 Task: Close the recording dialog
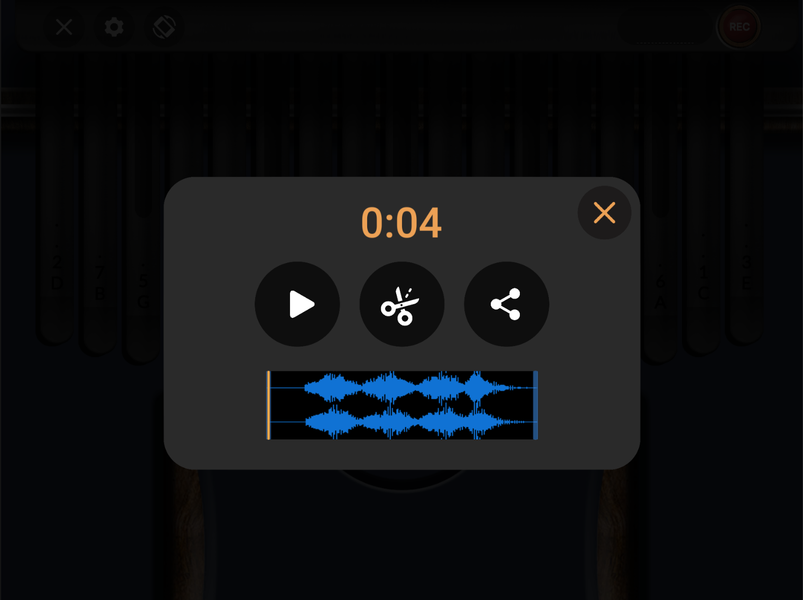pyautogui.click(x=604, y=213)
